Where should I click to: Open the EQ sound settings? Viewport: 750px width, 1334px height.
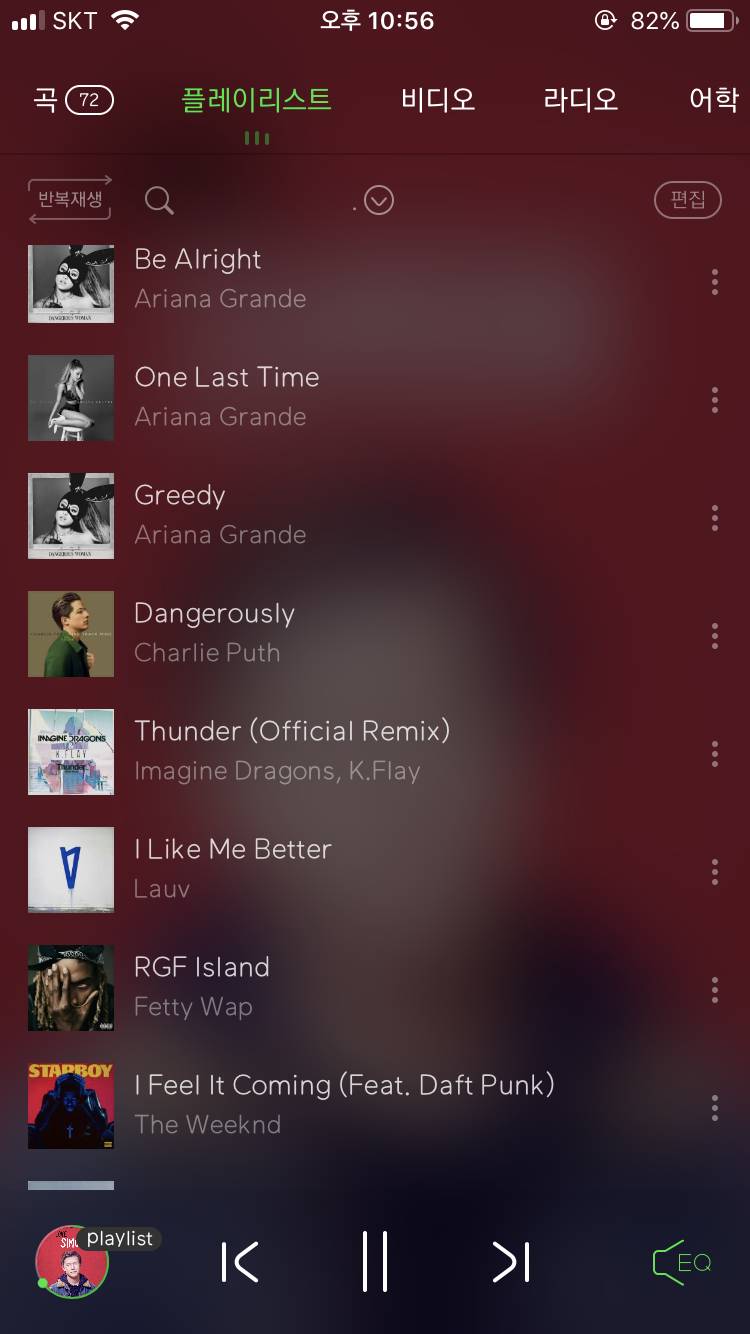coord(682,1262)
